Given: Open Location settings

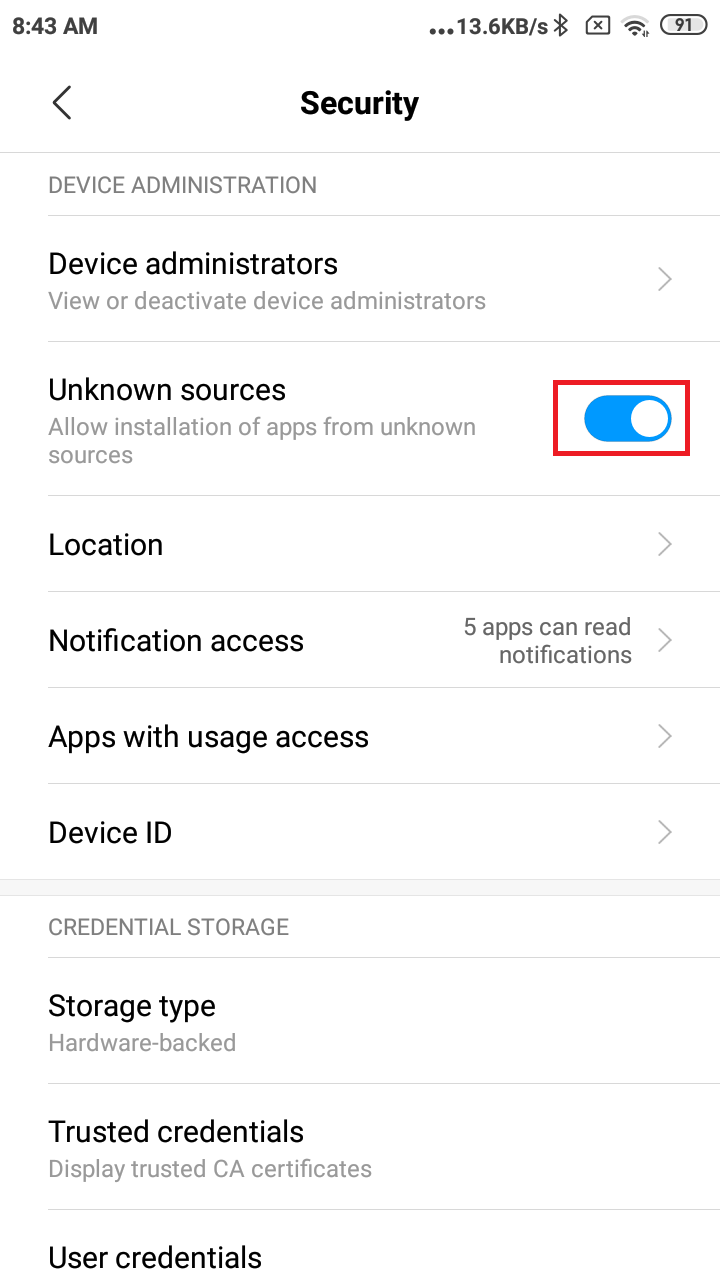Looking at the screenshot, I should point(360,544).
